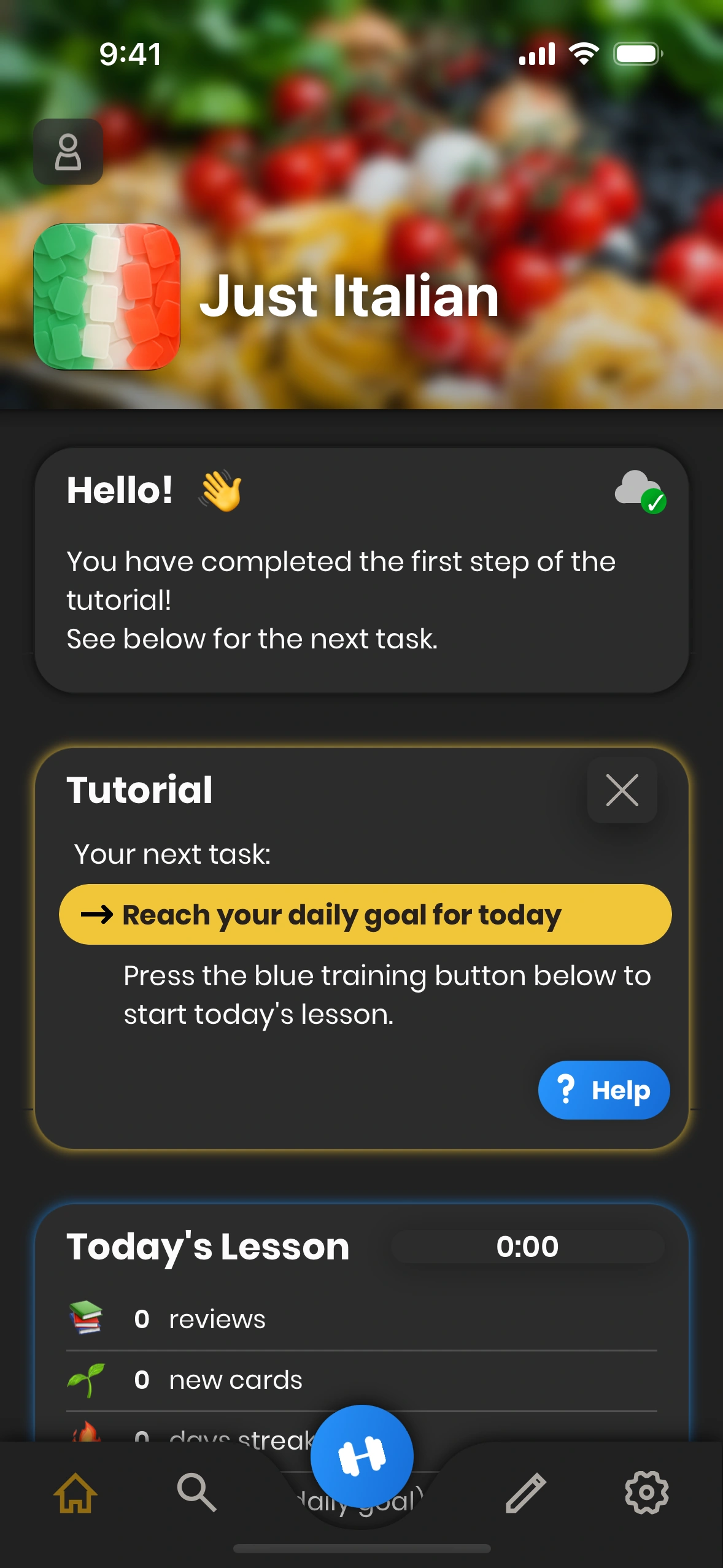Dismiss the Tutorial card
723x1568 pixels.
[622, 790]
